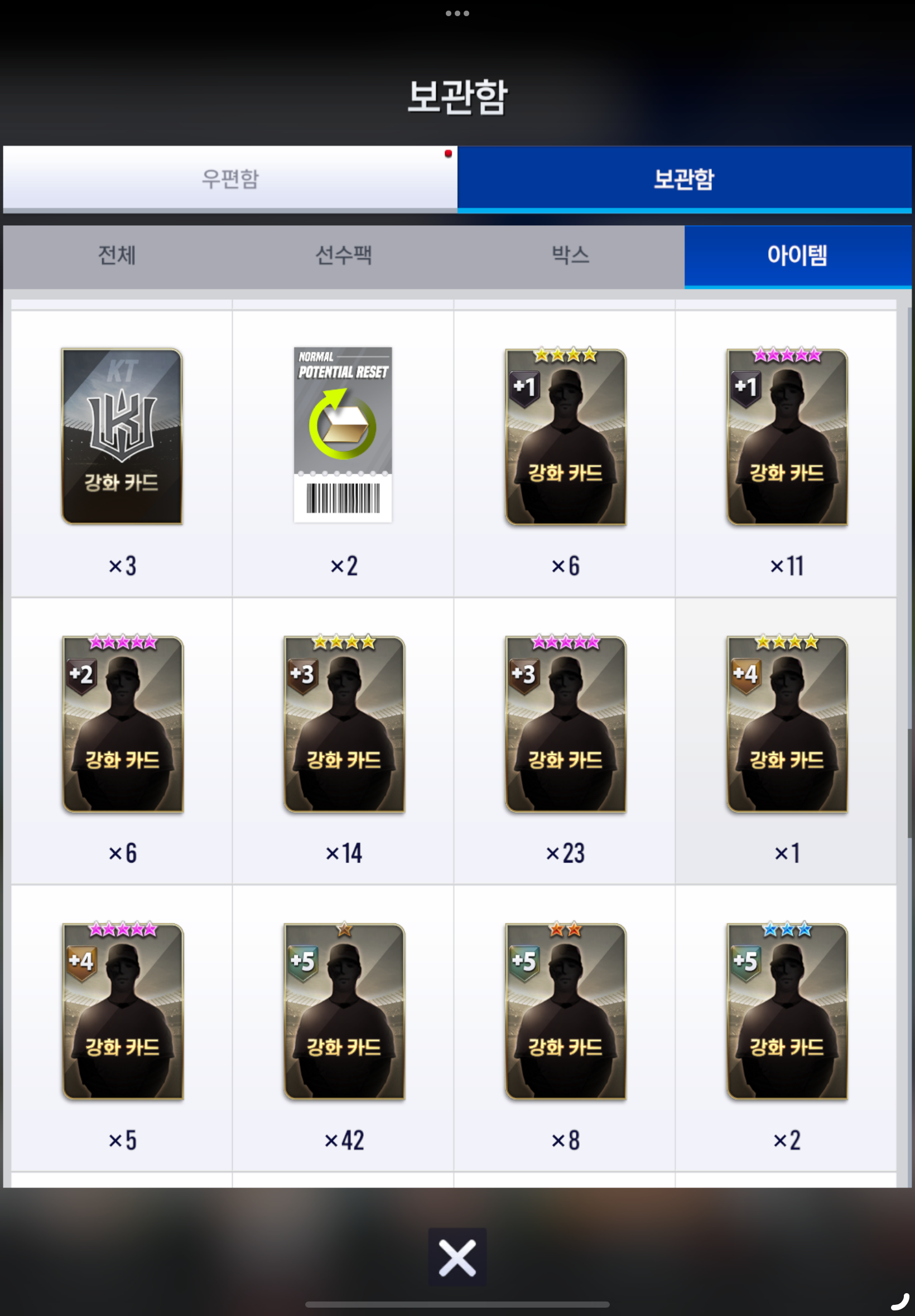
Task: Switch to the 선수팩 filter
Action: (x=344, y=255)
